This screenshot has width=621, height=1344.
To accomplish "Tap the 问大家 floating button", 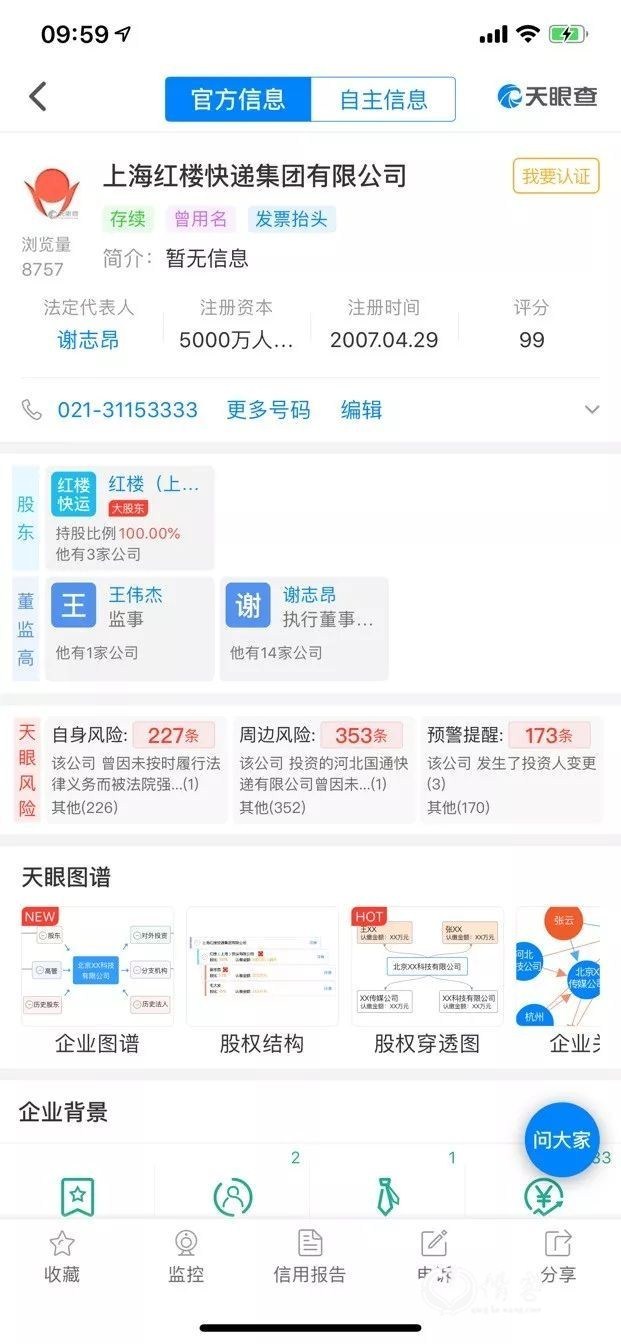I will (562, 1140).
